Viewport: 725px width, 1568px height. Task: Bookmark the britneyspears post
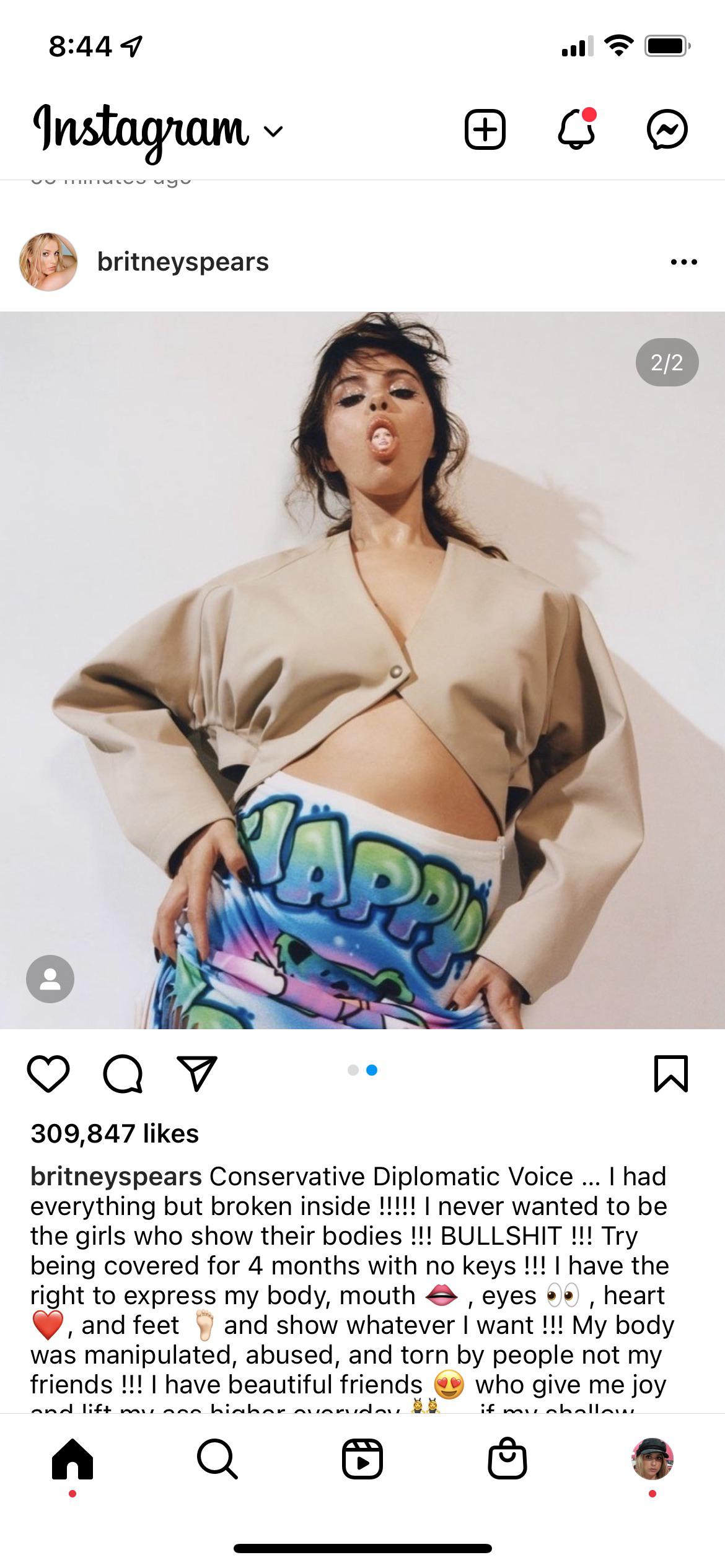[671, 1074]
